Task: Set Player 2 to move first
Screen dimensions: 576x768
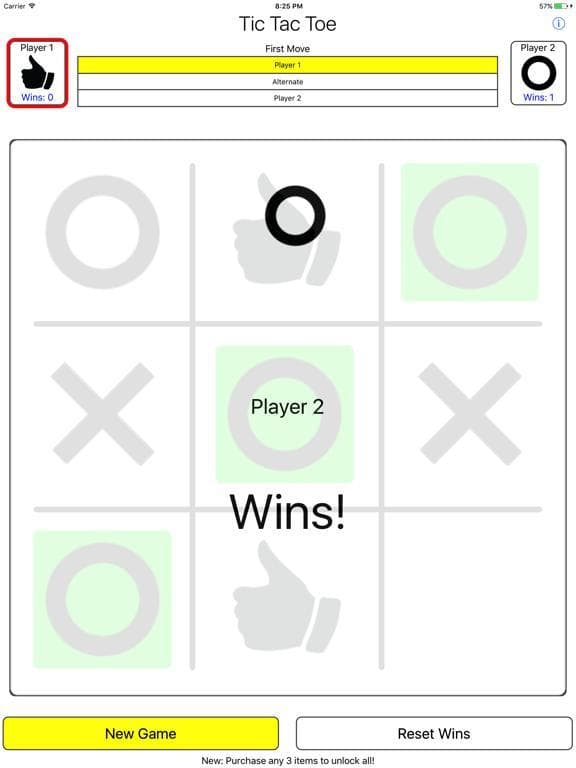Action: click(x=288, y=98)
